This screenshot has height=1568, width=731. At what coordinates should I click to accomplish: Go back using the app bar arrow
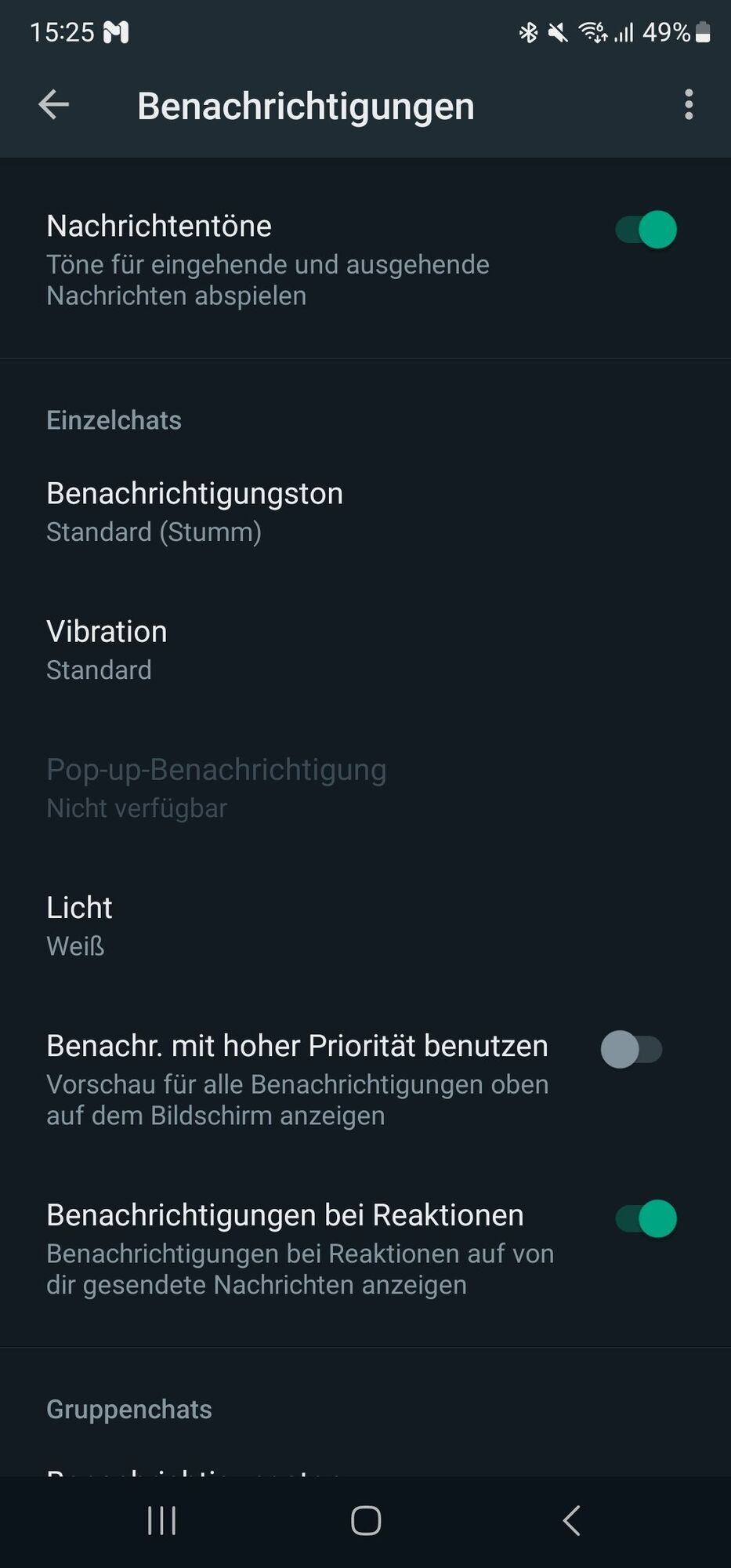[53, 104]
